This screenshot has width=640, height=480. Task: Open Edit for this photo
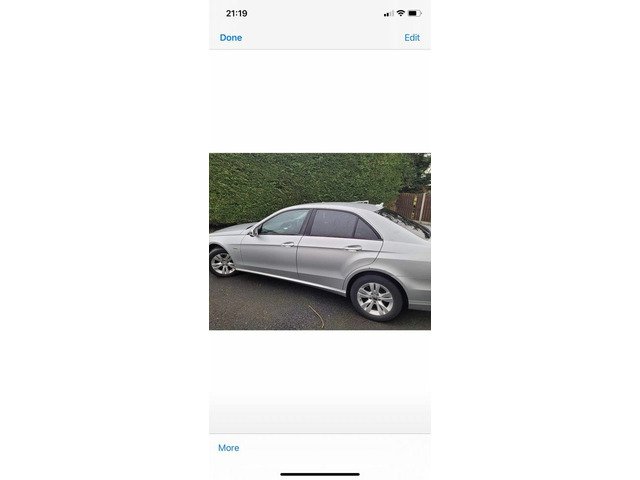(411, 38)
